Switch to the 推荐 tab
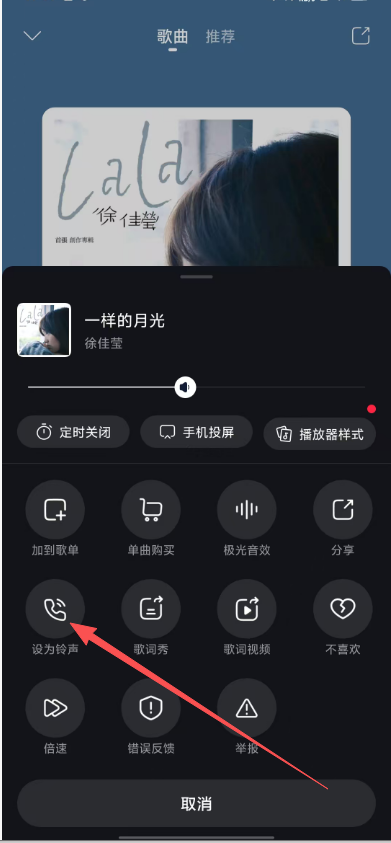 click(x=221, y=37)
